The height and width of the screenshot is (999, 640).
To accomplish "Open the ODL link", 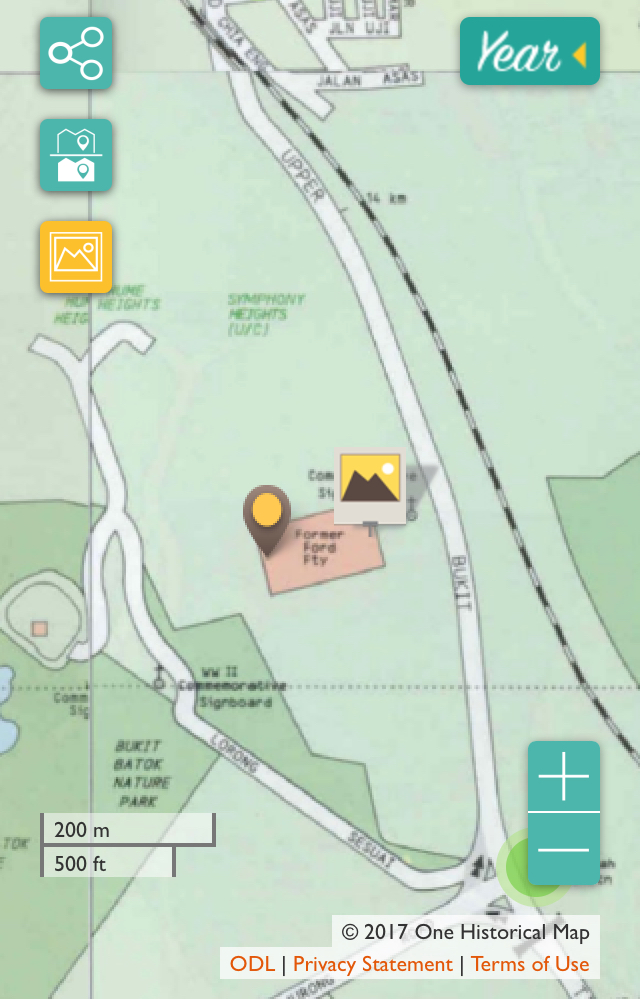I will click(x=251, y=964).
